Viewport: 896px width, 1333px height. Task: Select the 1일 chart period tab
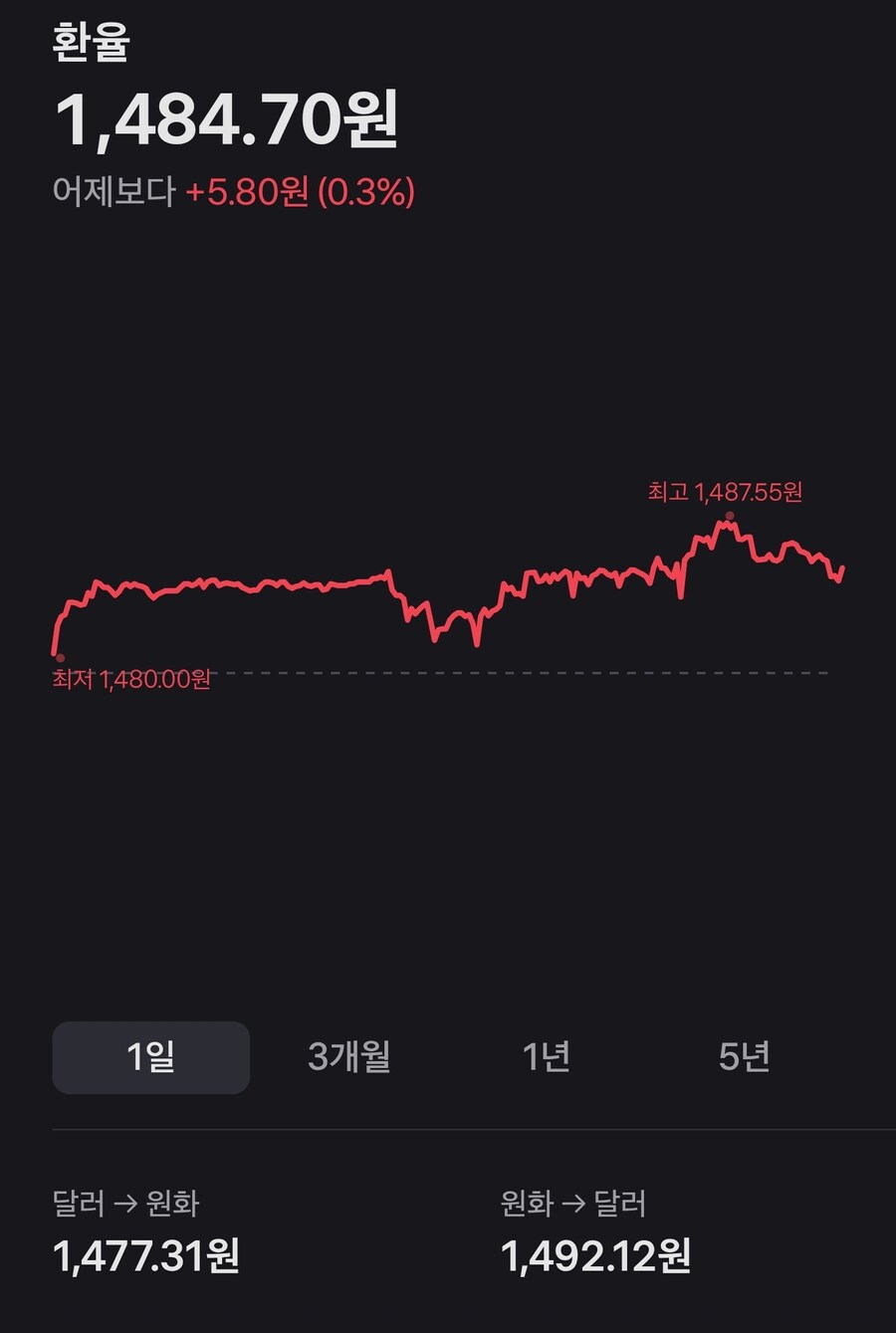pyautogui.click(x=150, y=1057)
